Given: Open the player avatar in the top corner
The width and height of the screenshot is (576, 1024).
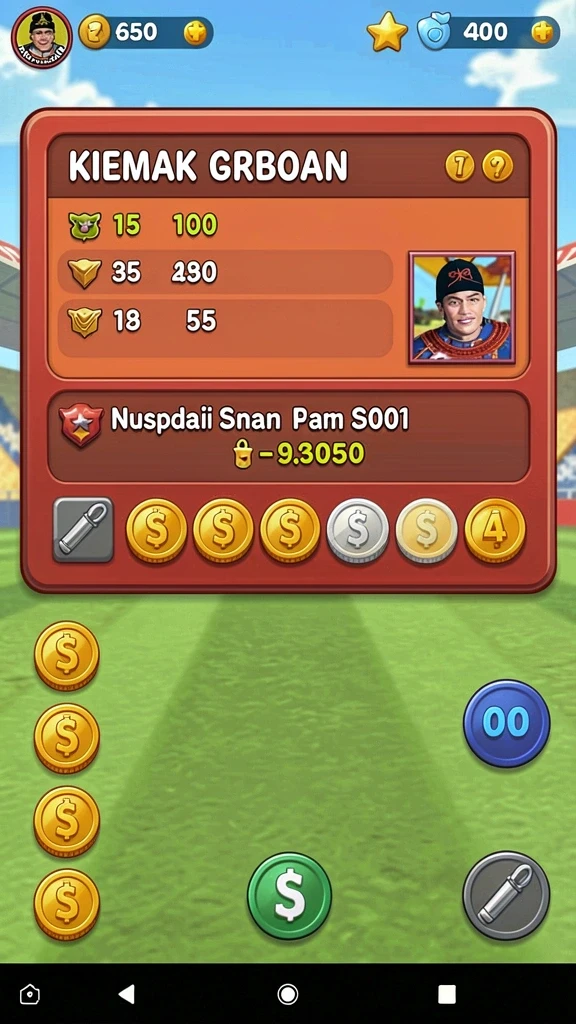Looking at the screenshot, I should click(x=41, y=36).
